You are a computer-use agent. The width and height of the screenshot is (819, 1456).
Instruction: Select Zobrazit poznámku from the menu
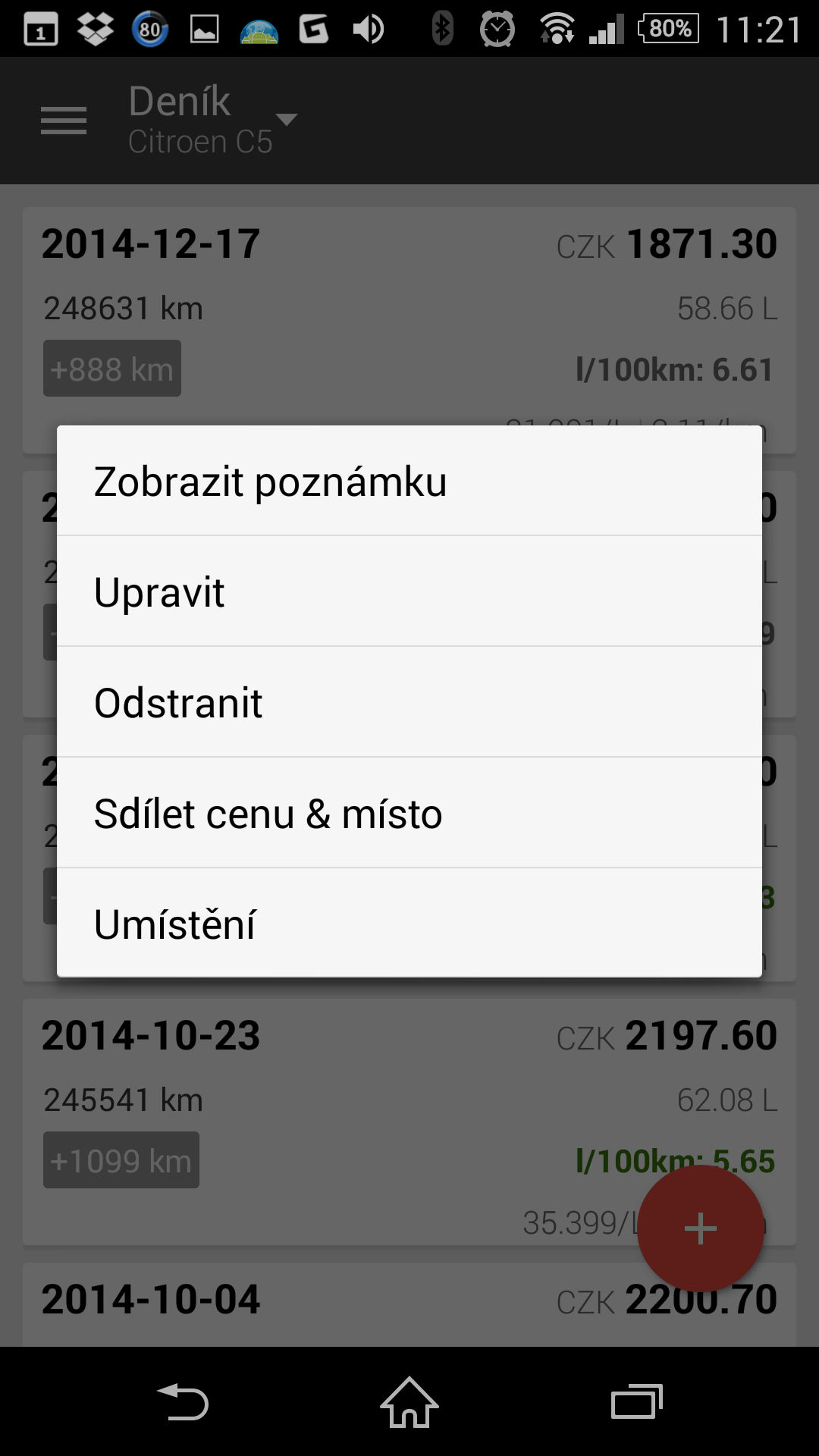pyautogui.click(x=409, y=481)
